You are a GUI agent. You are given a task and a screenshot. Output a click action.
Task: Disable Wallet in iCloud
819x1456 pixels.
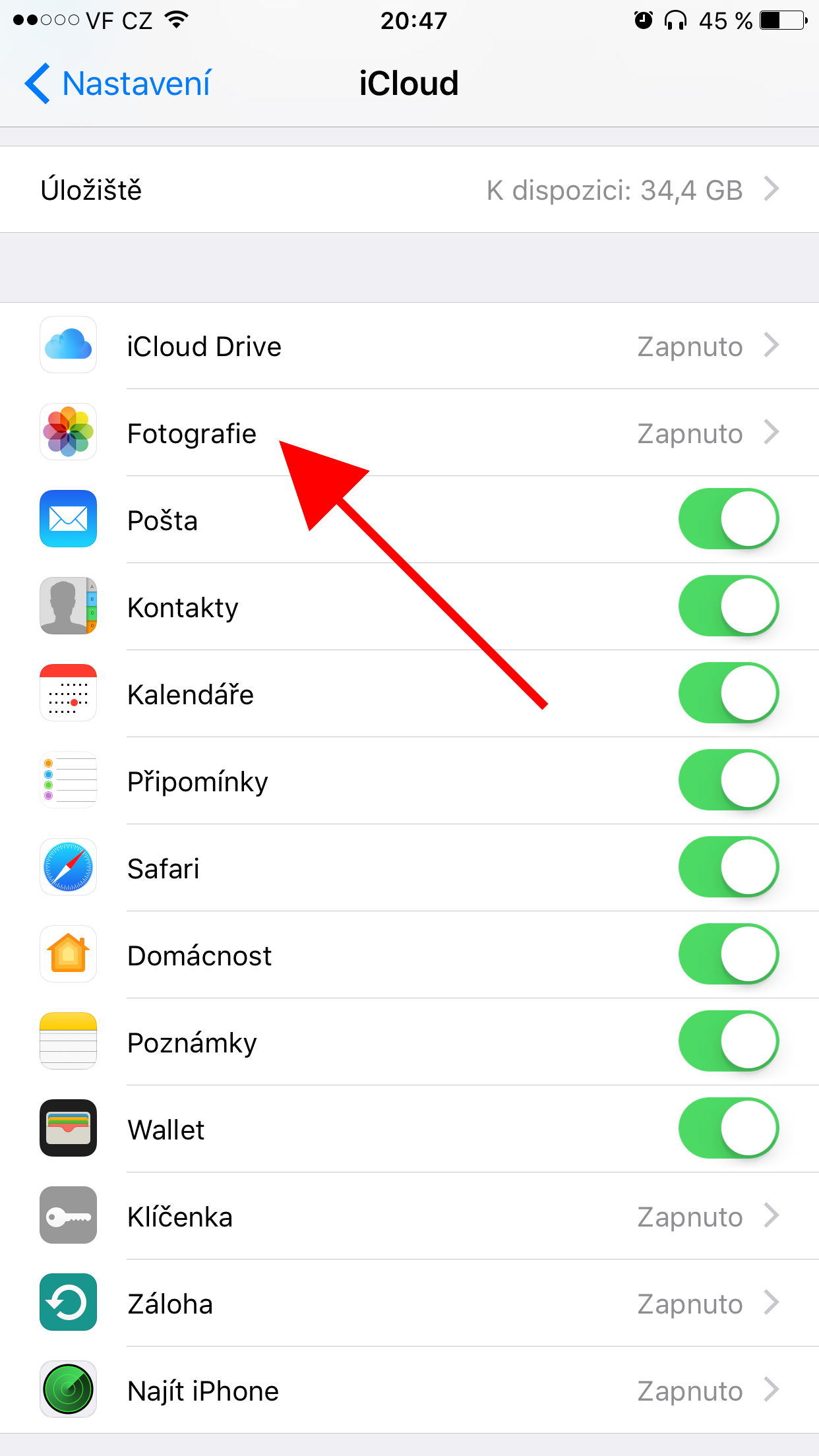click(x=728, y=1128)
